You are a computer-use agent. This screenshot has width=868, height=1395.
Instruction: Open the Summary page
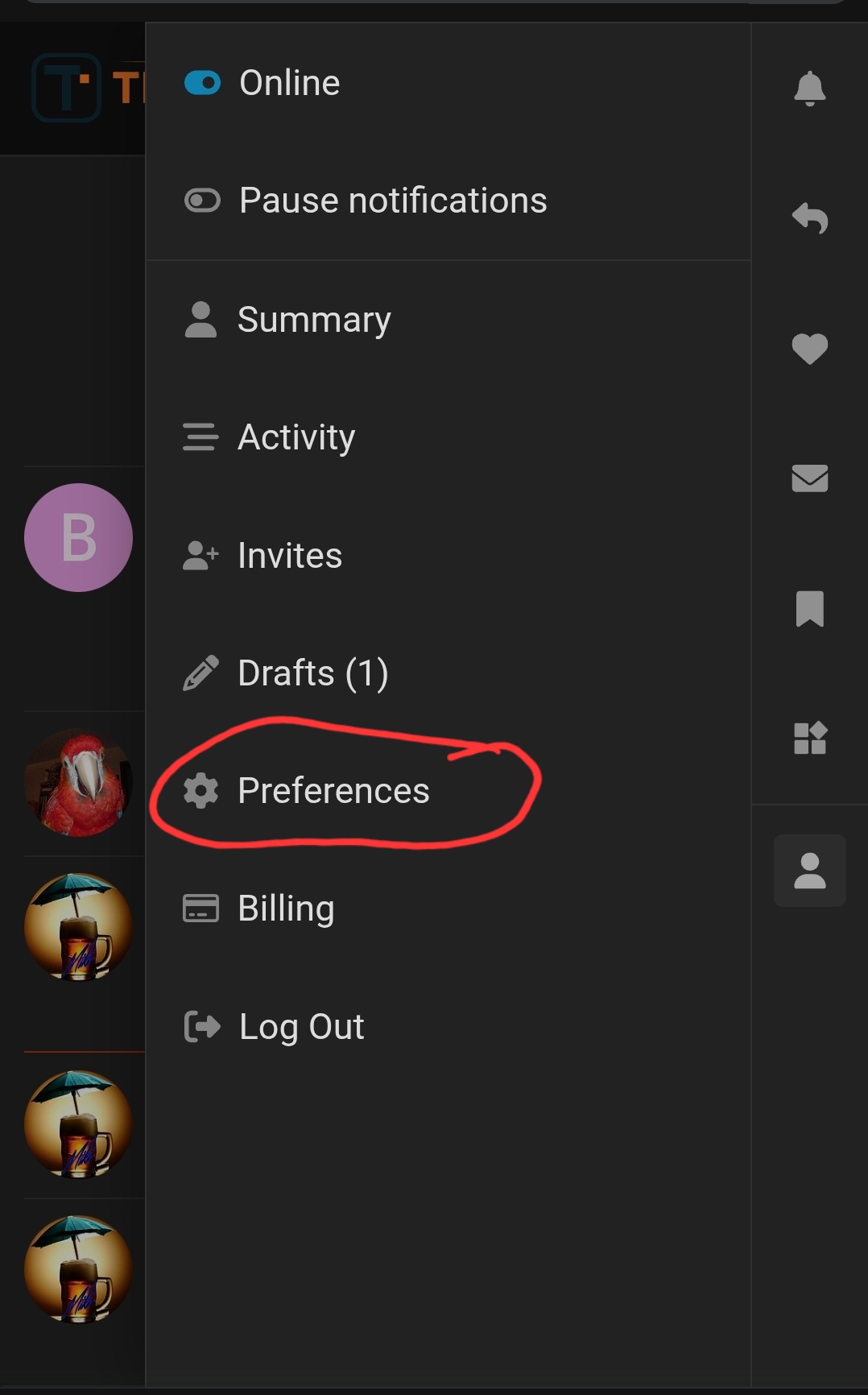[x=287, y=320]
